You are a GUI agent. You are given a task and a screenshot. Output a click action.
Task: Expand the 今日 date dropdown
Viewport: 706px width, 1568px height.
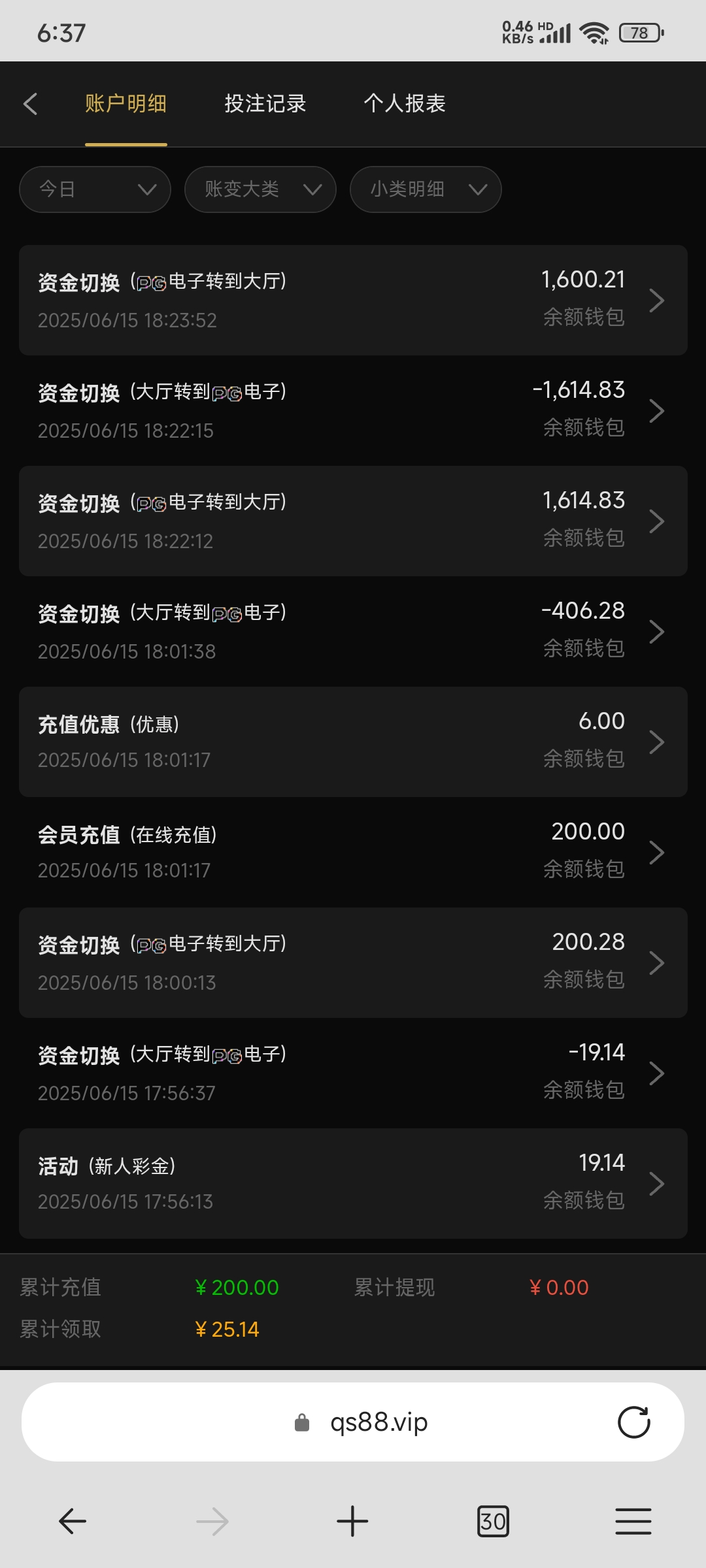click(x=95, y=189)
